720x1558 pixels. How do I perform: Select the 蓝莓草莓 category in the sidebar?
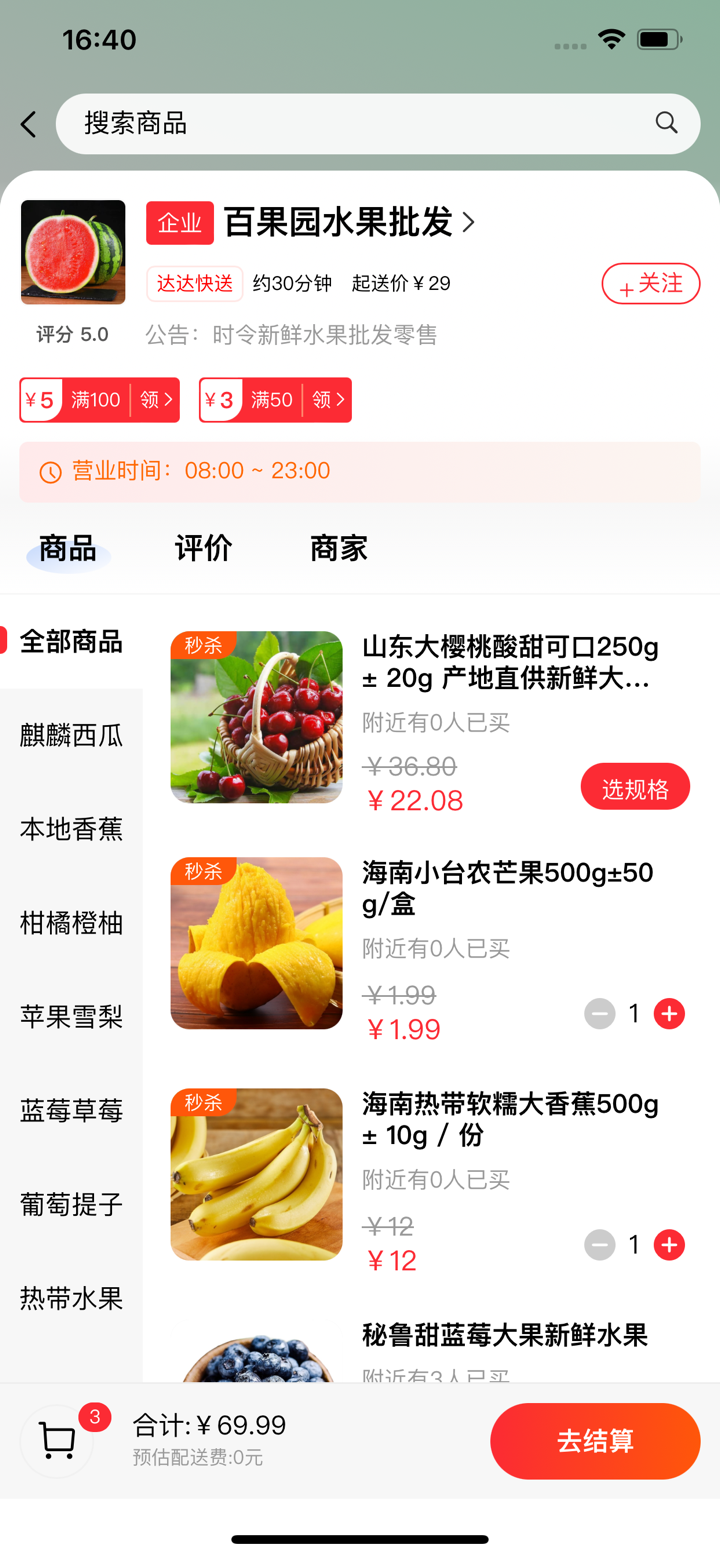coord(70,1110)
